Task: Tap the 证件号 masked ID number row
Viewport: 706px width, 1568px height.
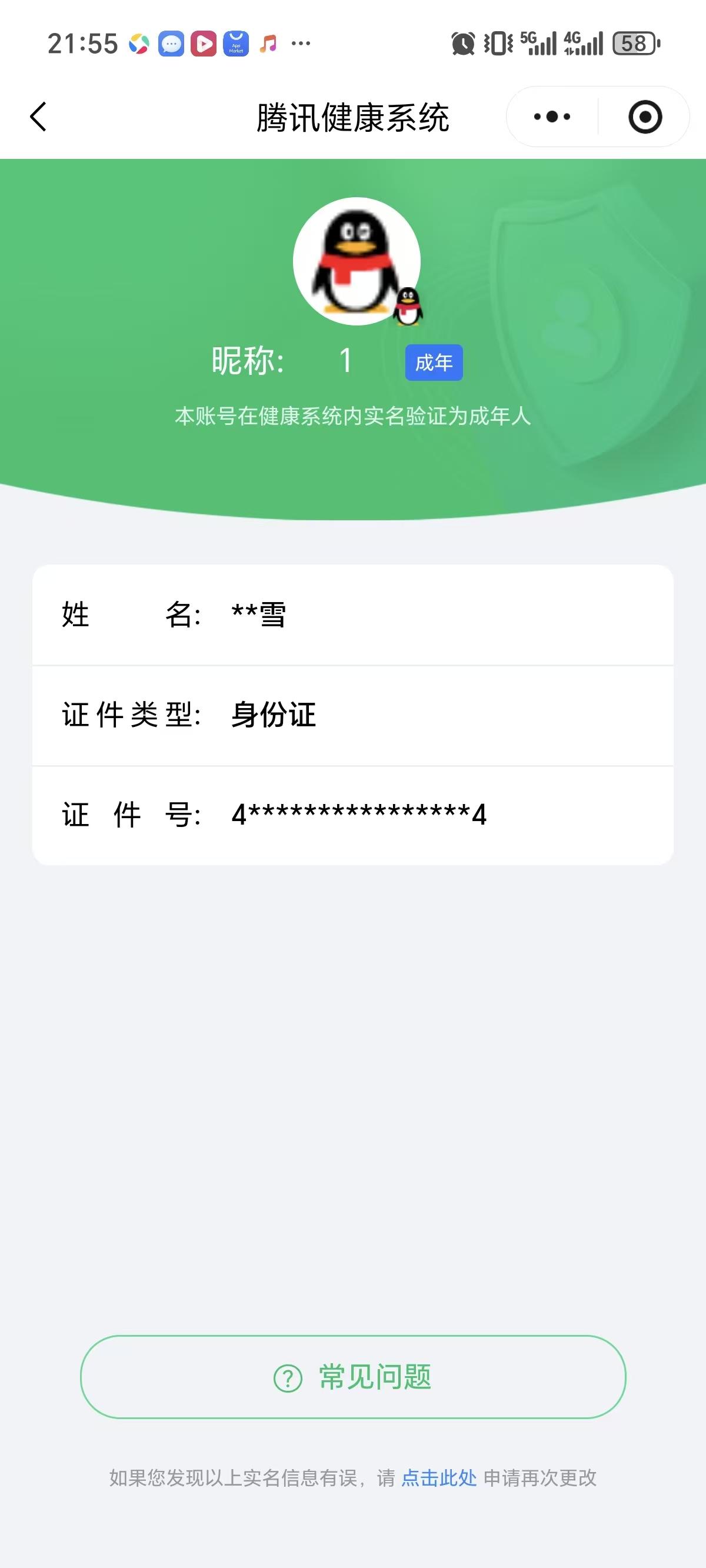Action: 353,816
